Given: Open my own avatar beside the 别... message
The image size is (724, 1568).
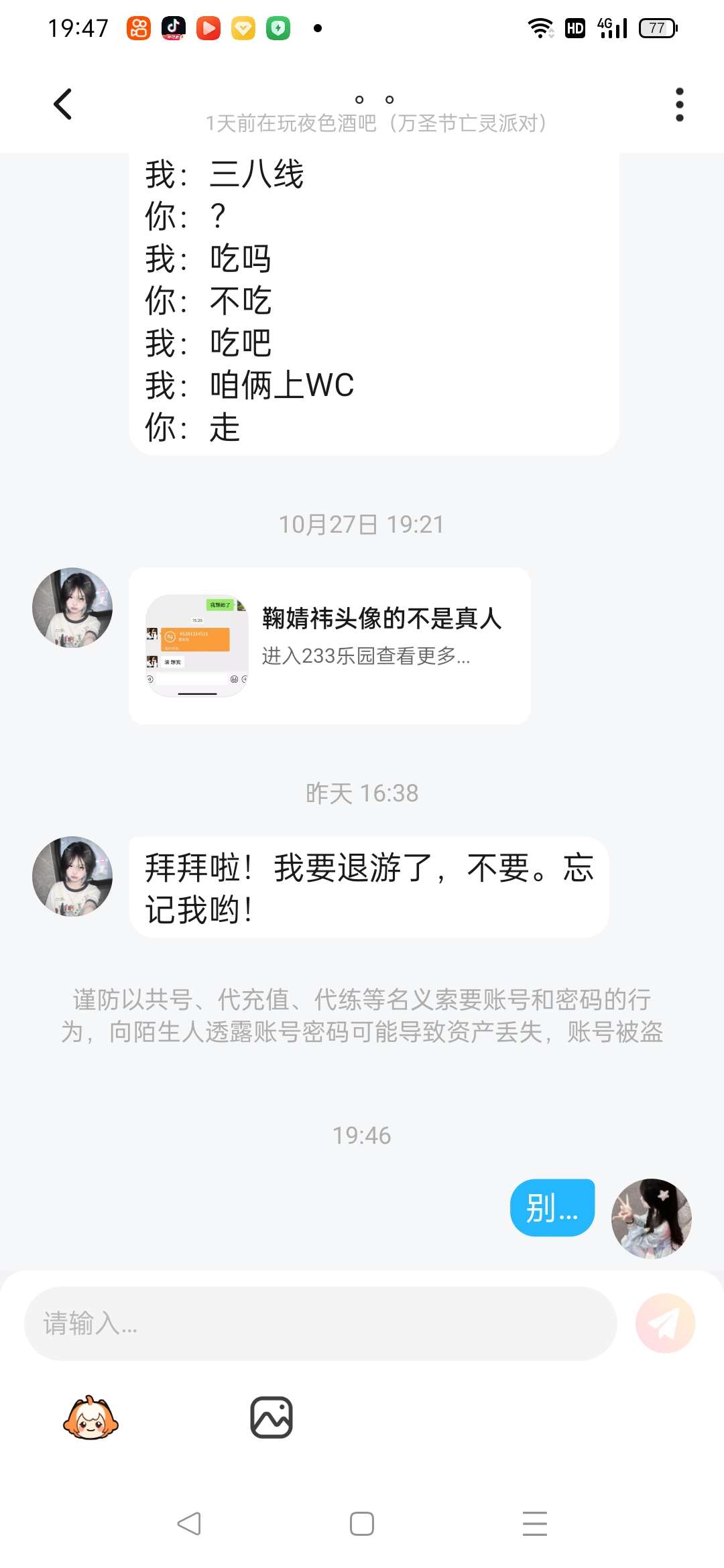Looking at the screenshot, I should [651, 1218].
